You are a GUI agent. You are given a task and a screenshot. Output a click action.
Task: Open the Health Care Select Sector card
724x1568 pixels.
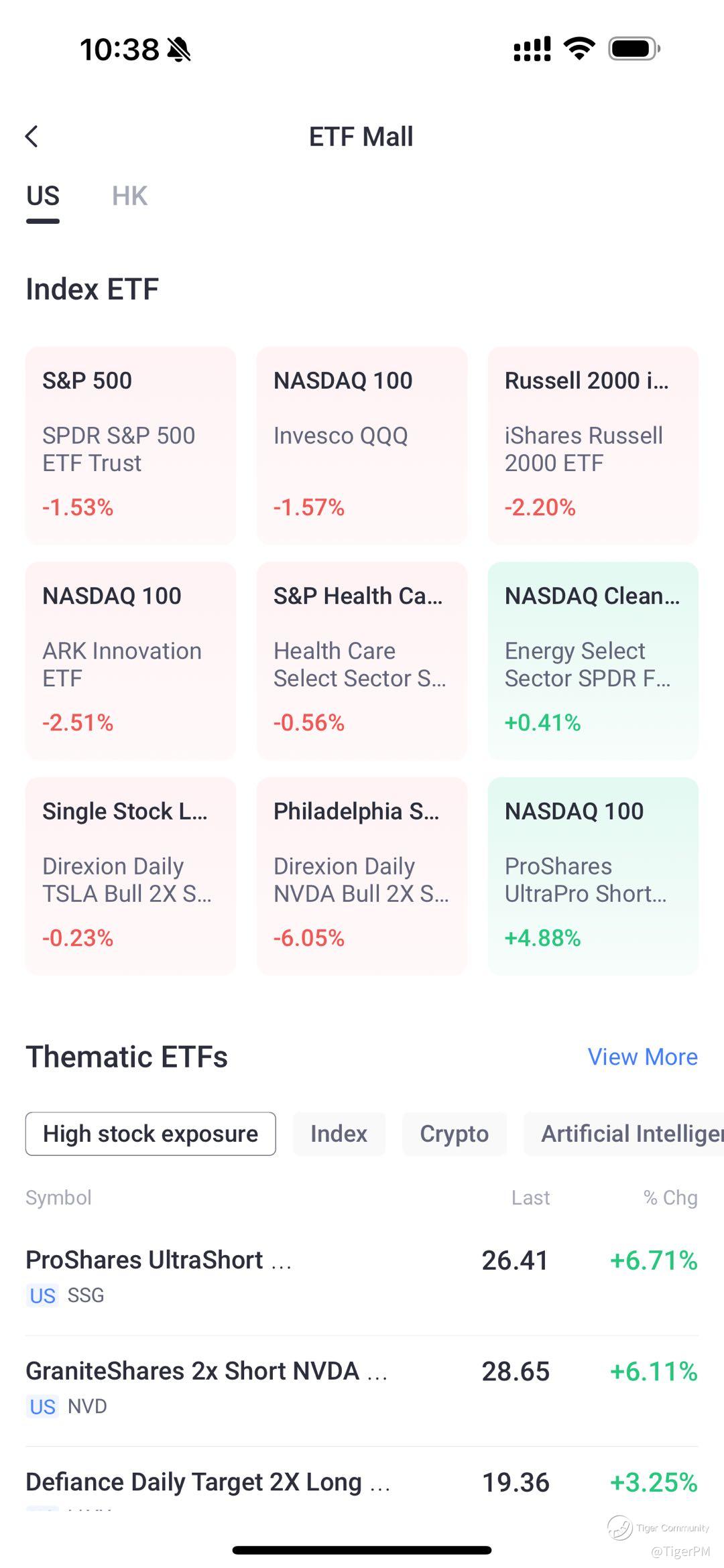[362, 661]
